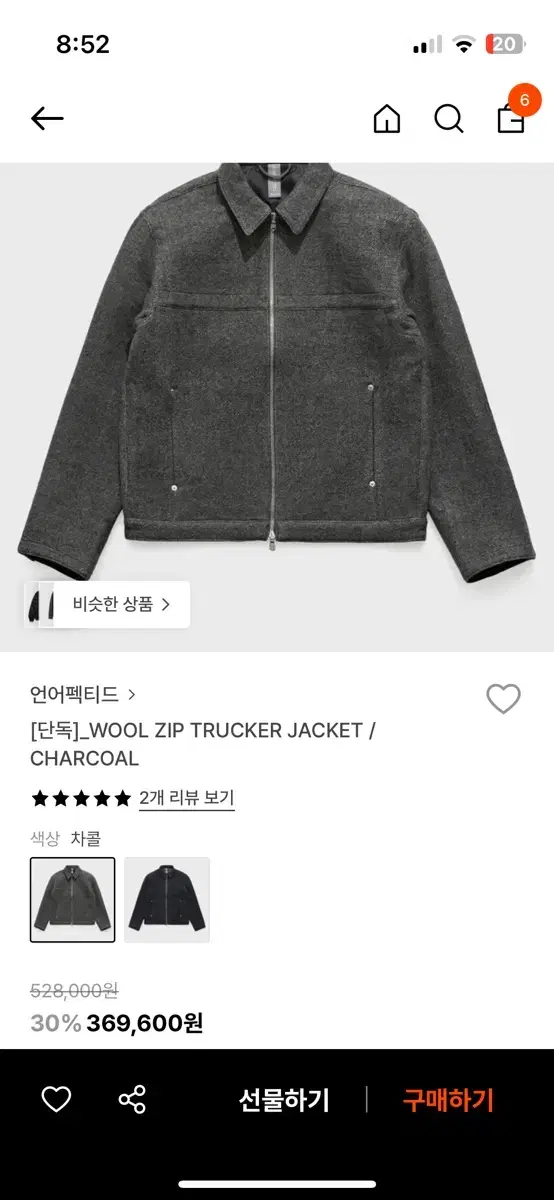Share this product

pyautogui.click(x=132, y=1100)
